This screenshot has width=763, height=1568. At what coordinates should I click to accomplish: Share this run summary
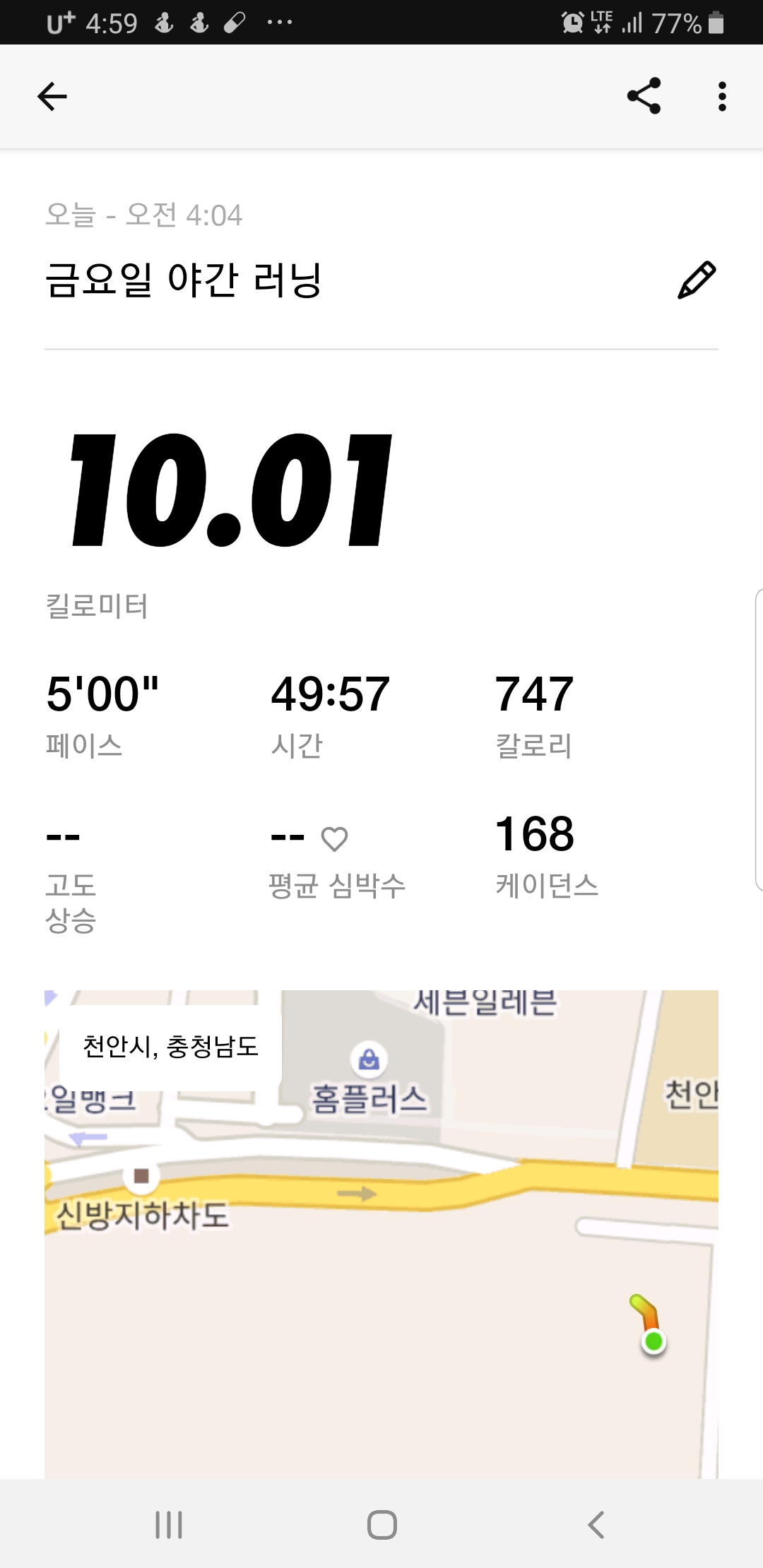[644, 96]
